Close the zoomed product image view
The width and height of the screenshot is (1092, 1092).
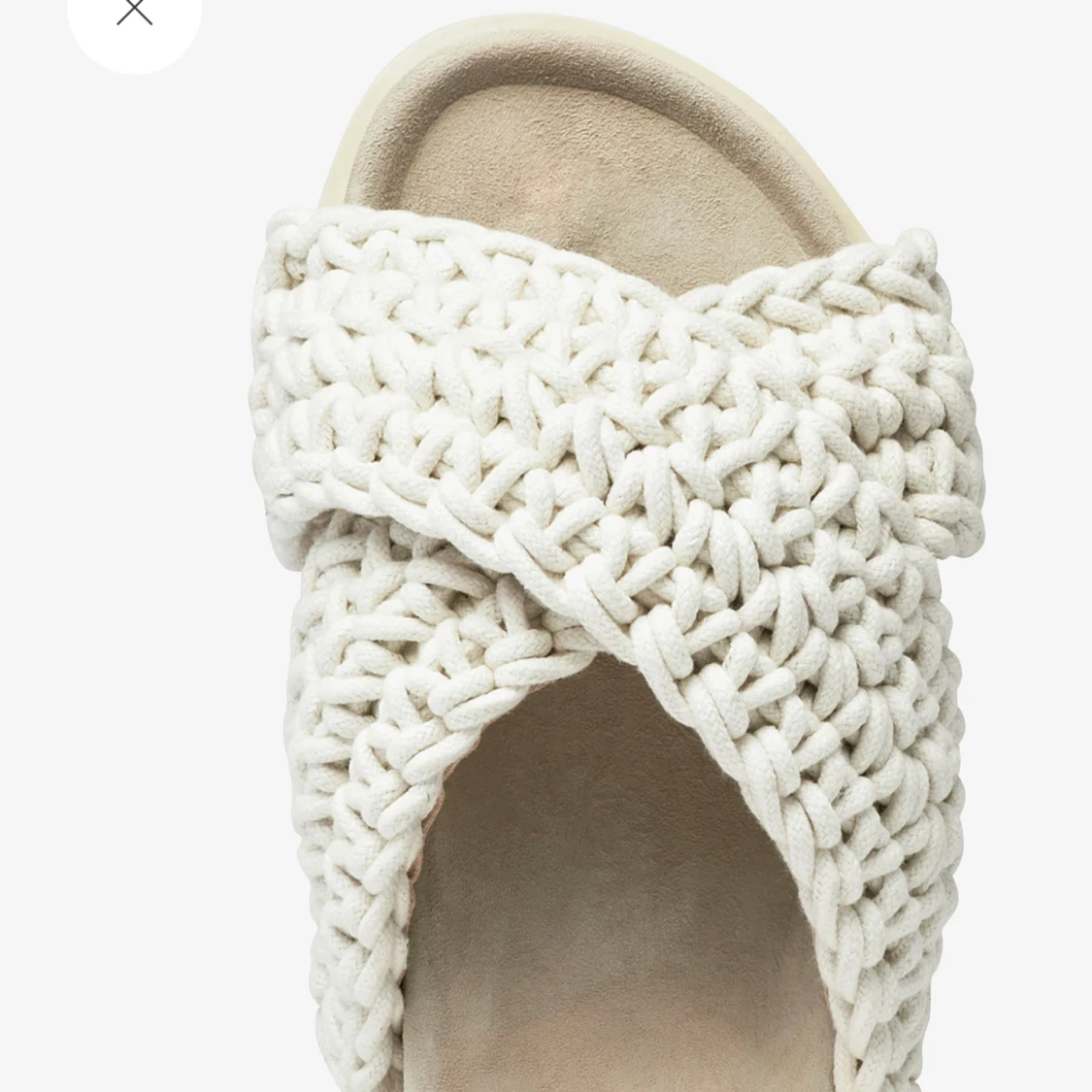click(134, 13)
